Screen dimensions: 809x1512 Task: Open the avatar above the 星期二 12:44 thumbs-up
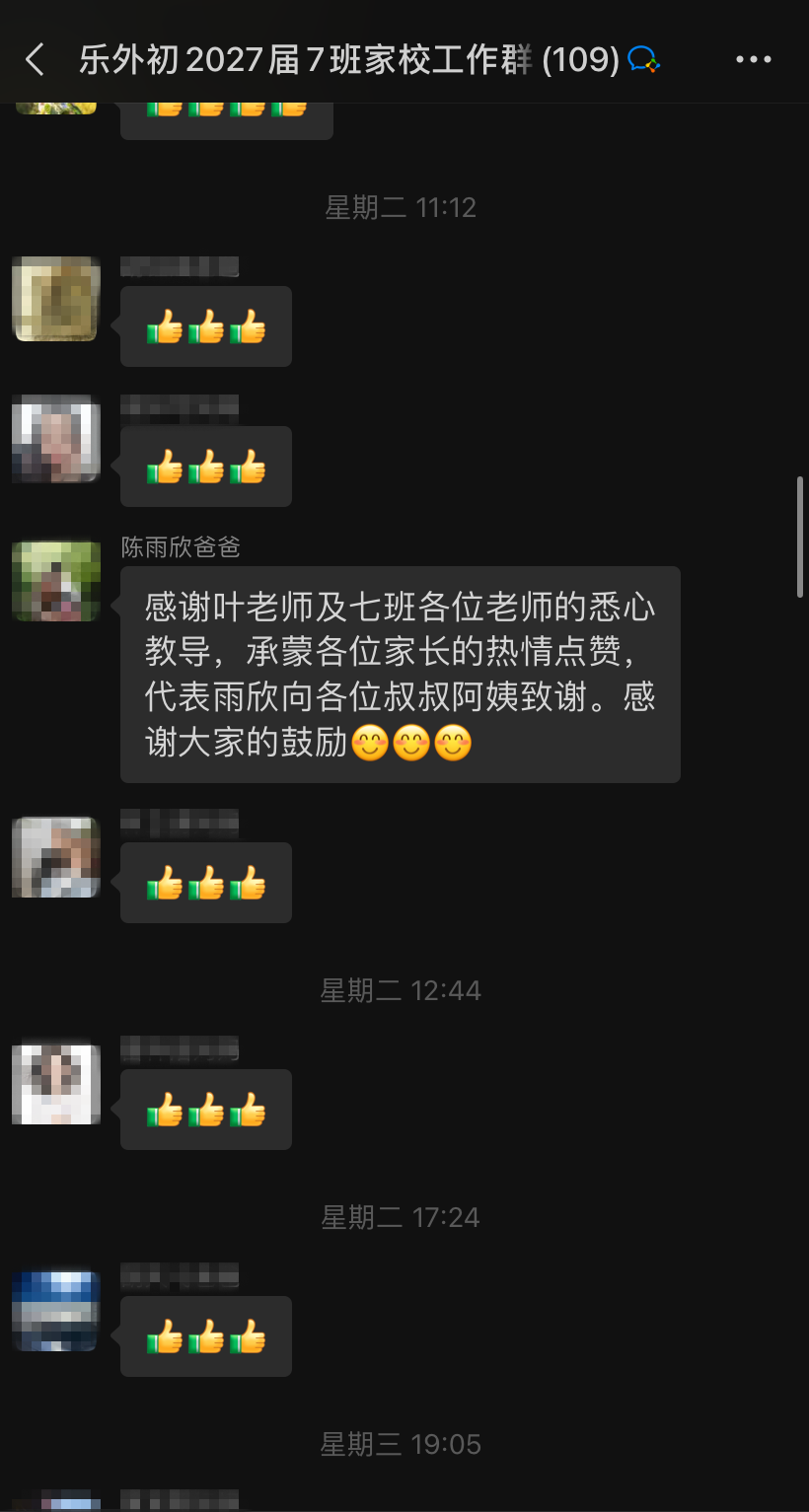click(55, 857)
